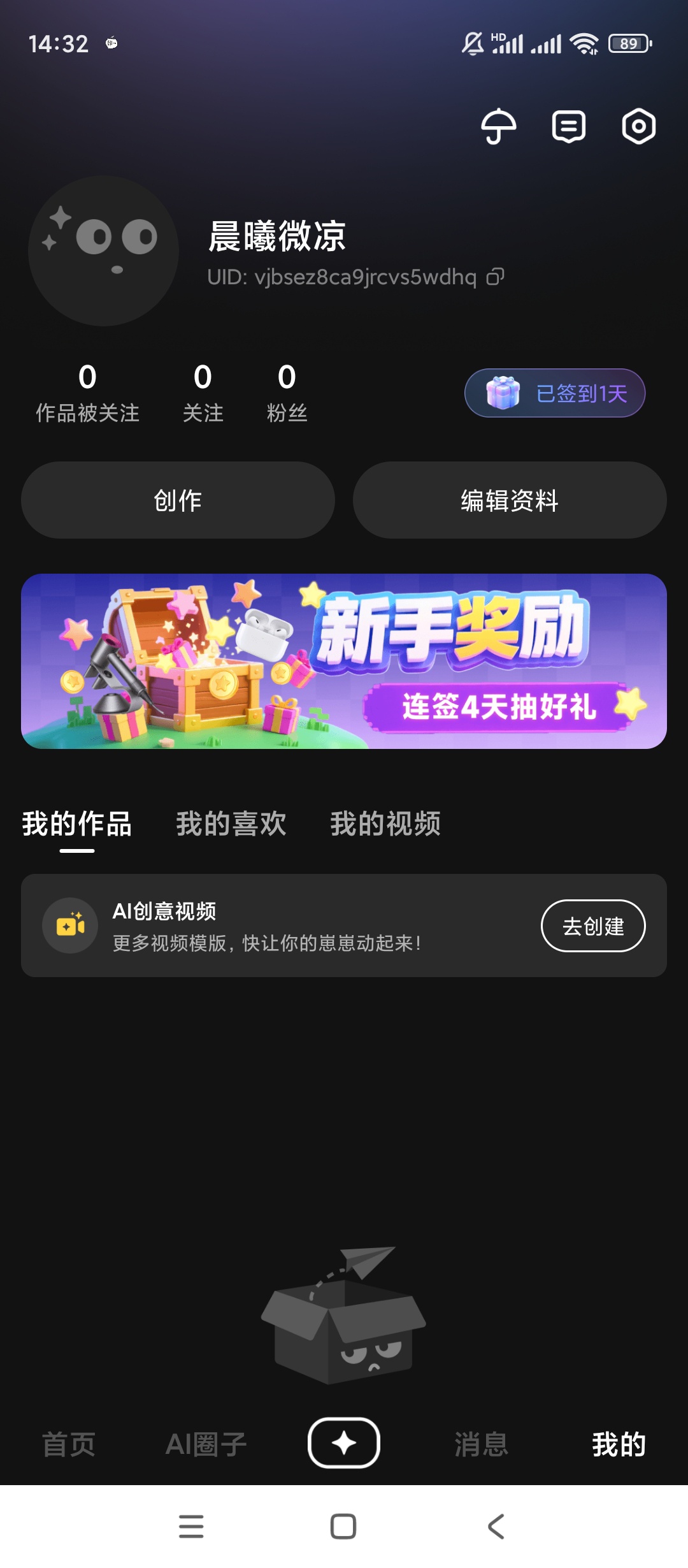Switch to the 我的视频 tab
Screen dimensions: 688x1568
click(385, 824)
